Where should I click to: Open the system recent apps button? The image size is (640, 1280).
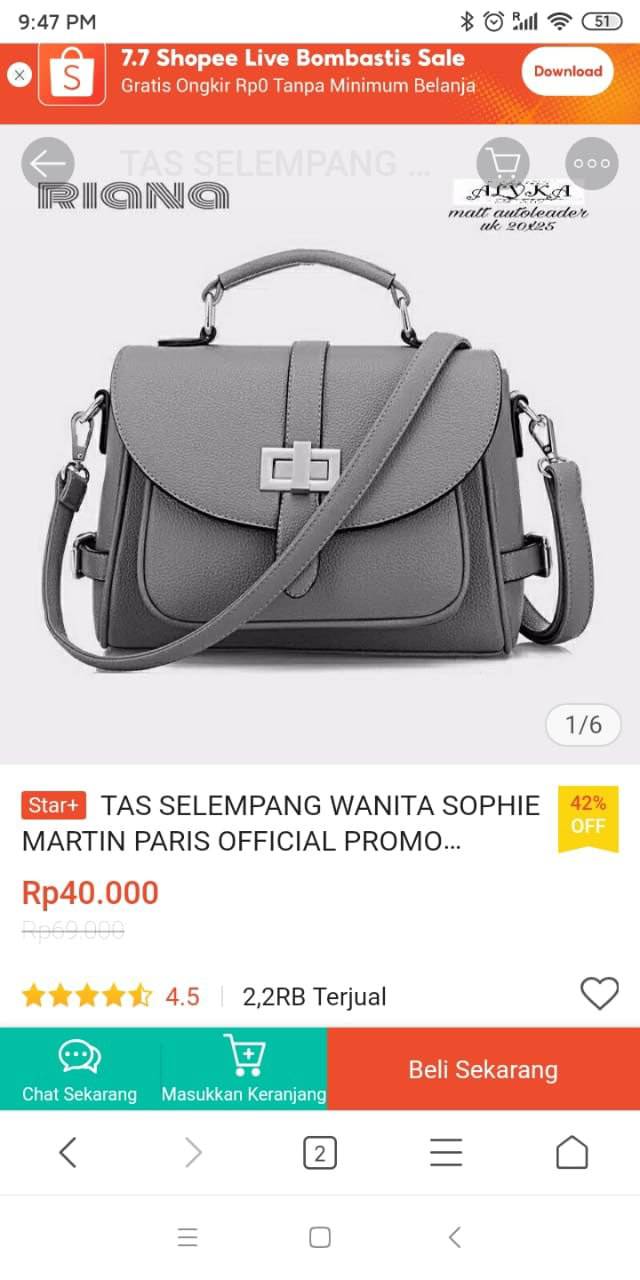[x=187, y=1238]
